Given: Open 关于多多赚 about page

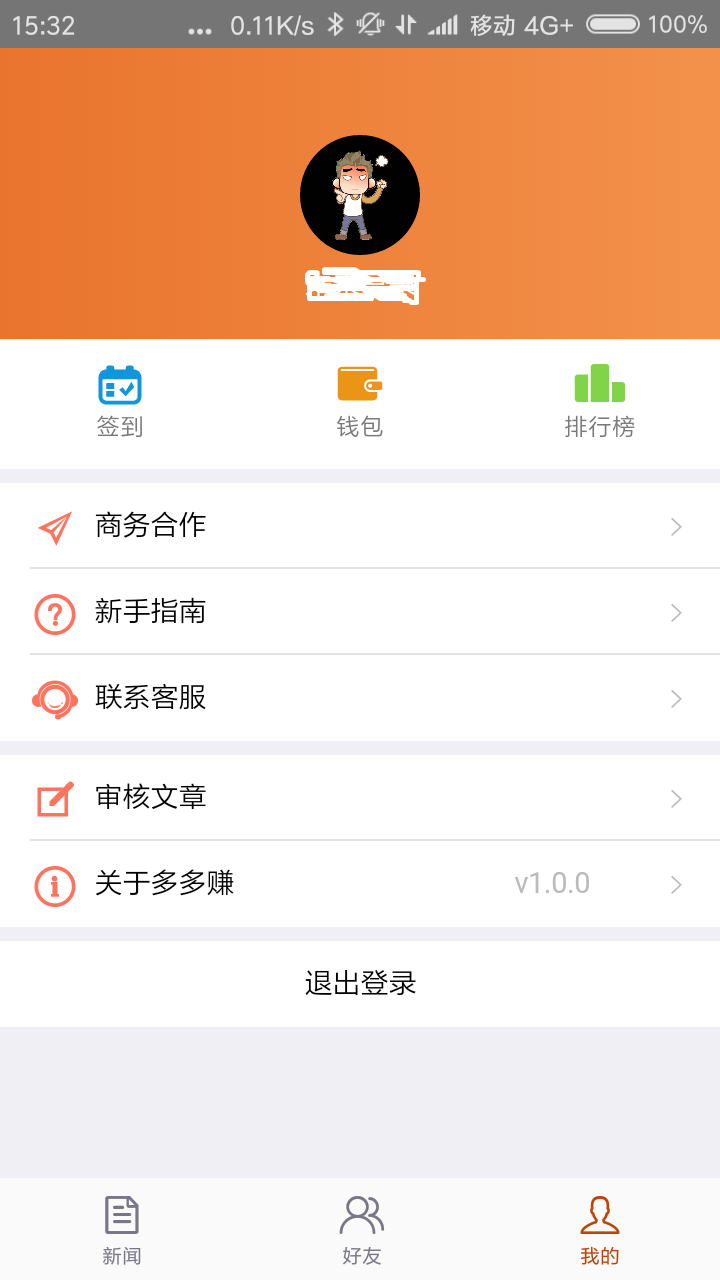Looking at the screenshot, I should click(x=360, y=884).
